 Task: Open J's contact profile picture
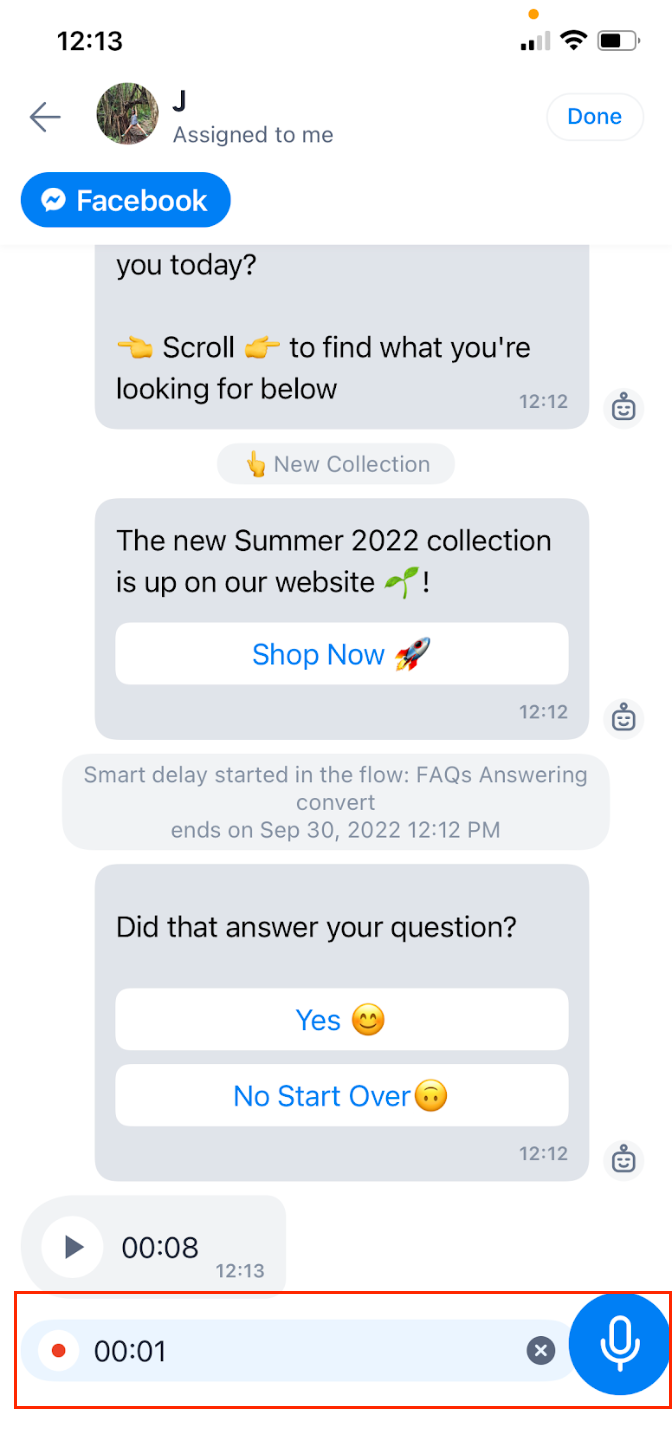coord(127,114)
